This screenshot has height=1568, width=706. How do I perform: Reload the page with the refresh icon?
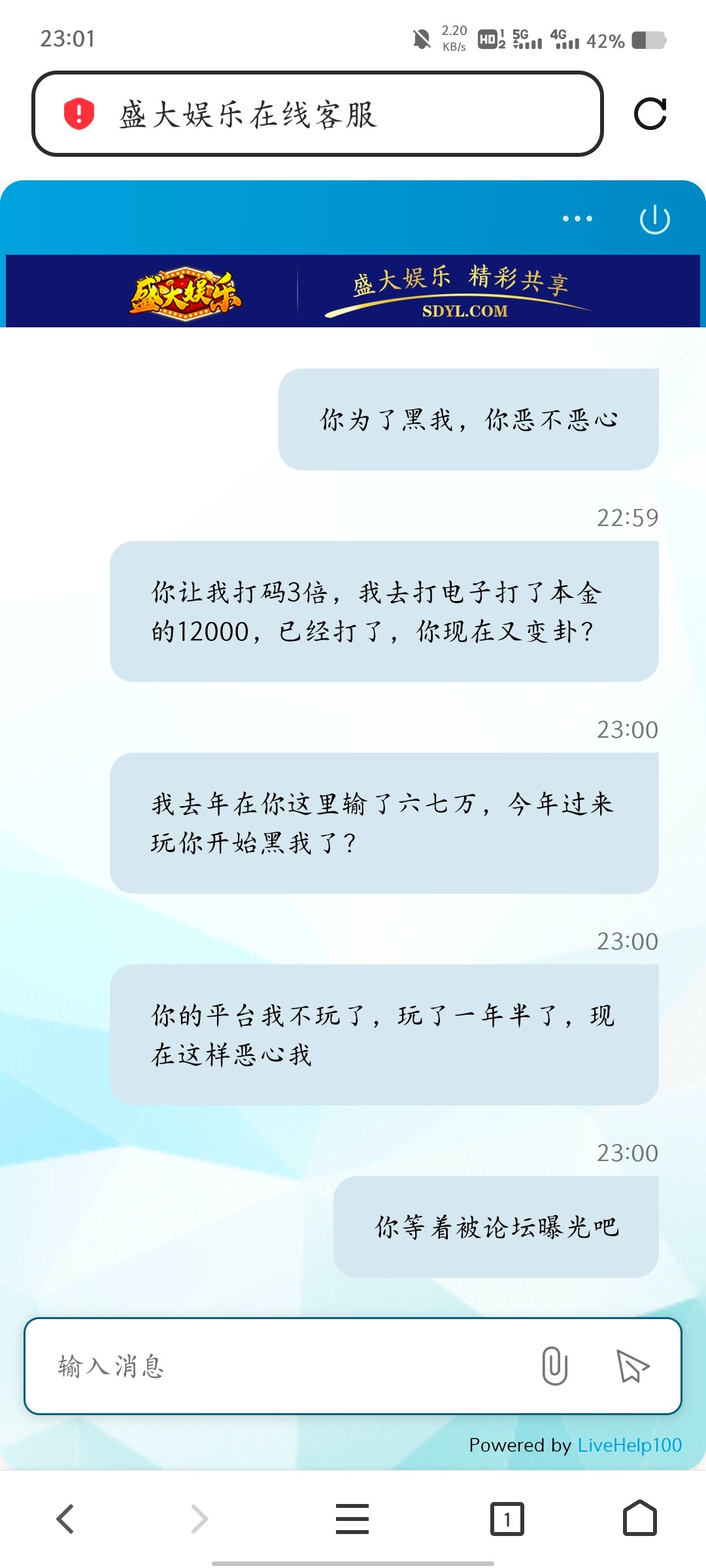tap(650, 114)
